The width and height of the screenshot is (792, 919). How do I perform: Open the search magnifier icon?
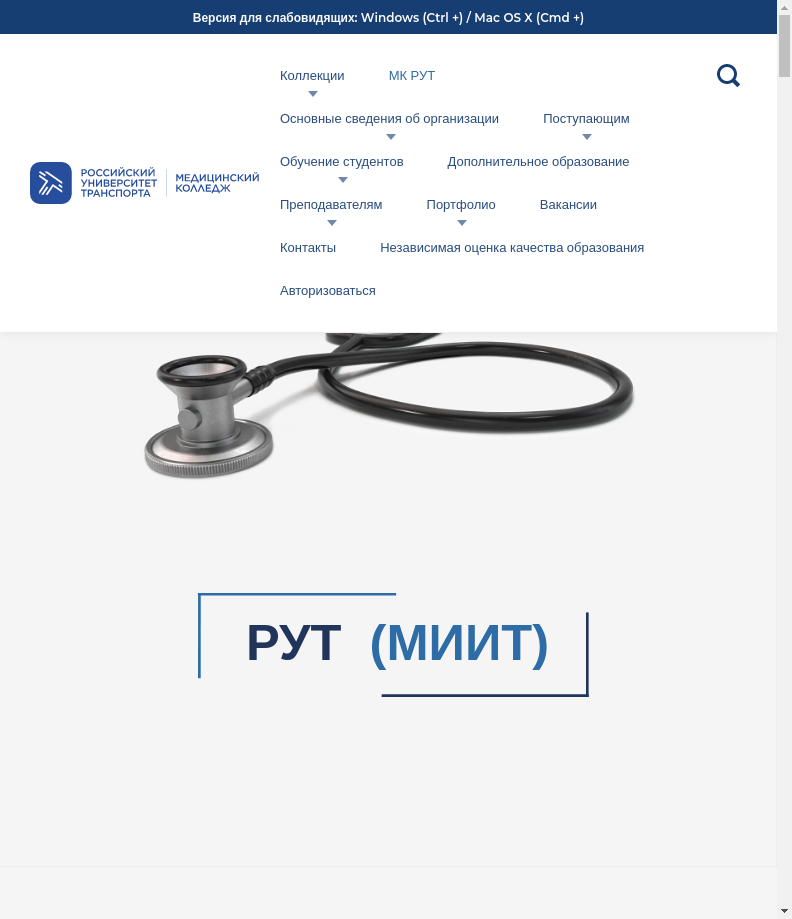[728, 76]
